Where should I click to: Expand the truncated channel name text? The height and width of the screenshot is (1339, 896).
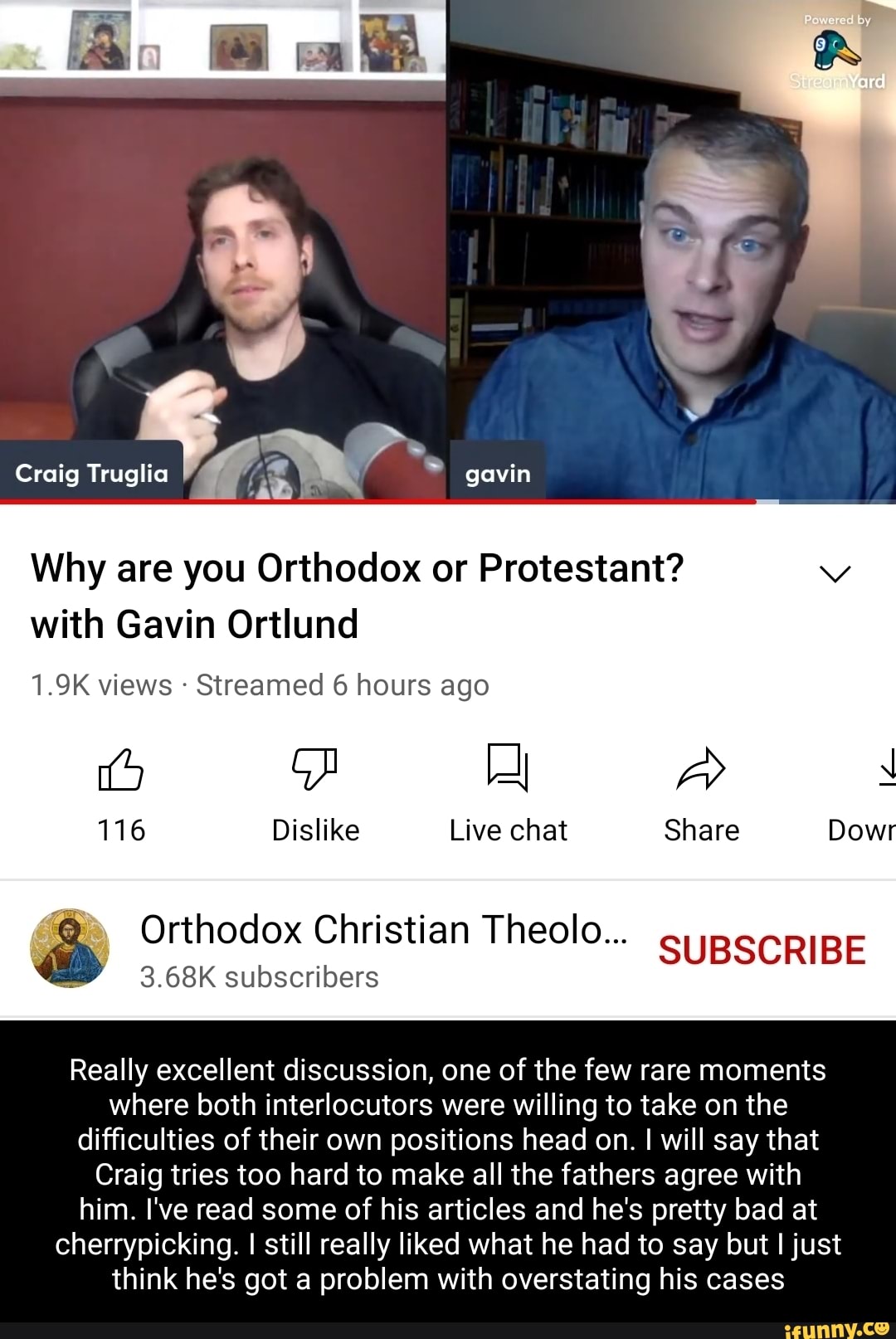382,931
